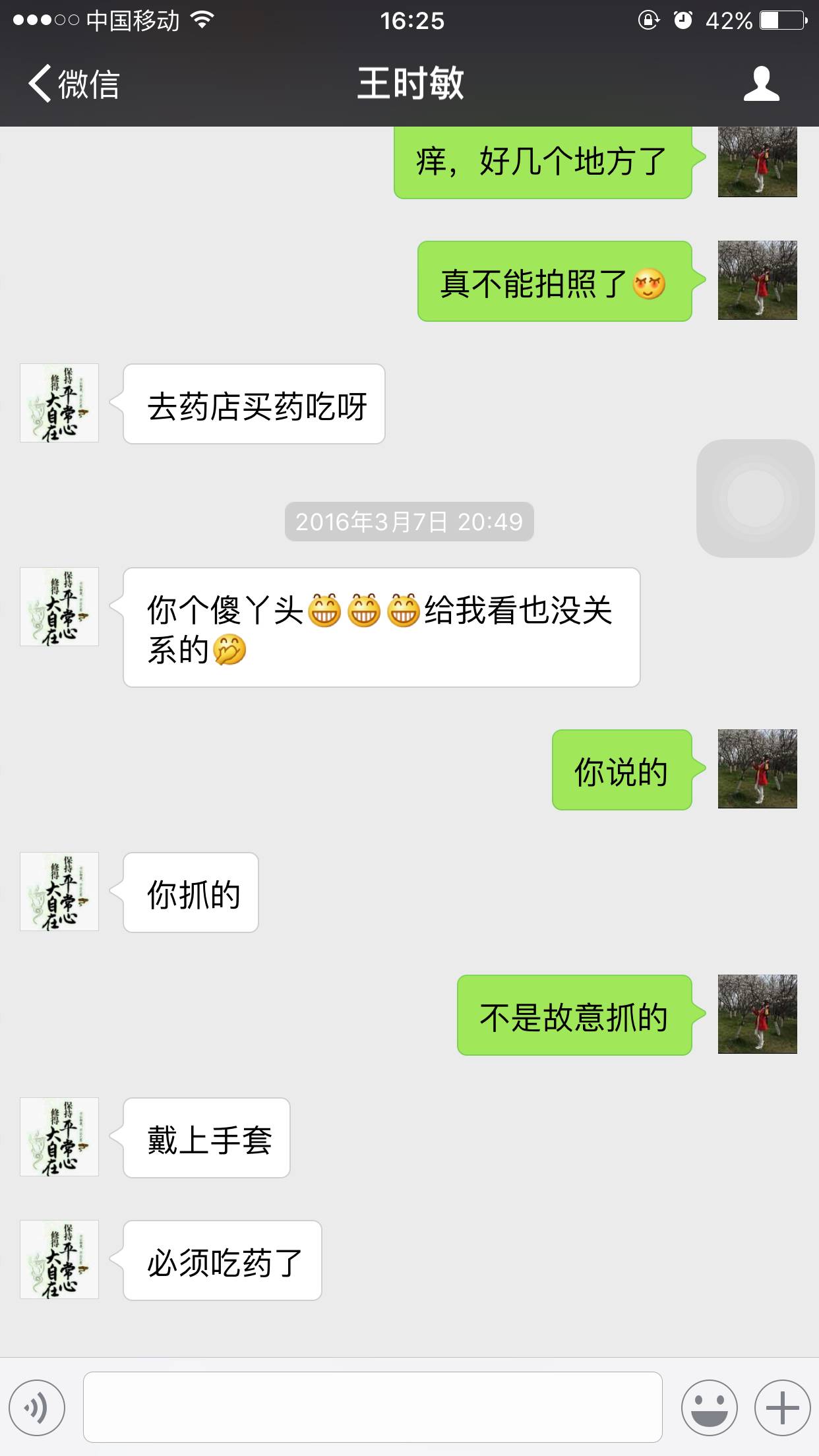This screenshot has width=819, height=1456.
Task: Open my avatar beside 不是故意抓的
Action: click(x=757, y=1014)
